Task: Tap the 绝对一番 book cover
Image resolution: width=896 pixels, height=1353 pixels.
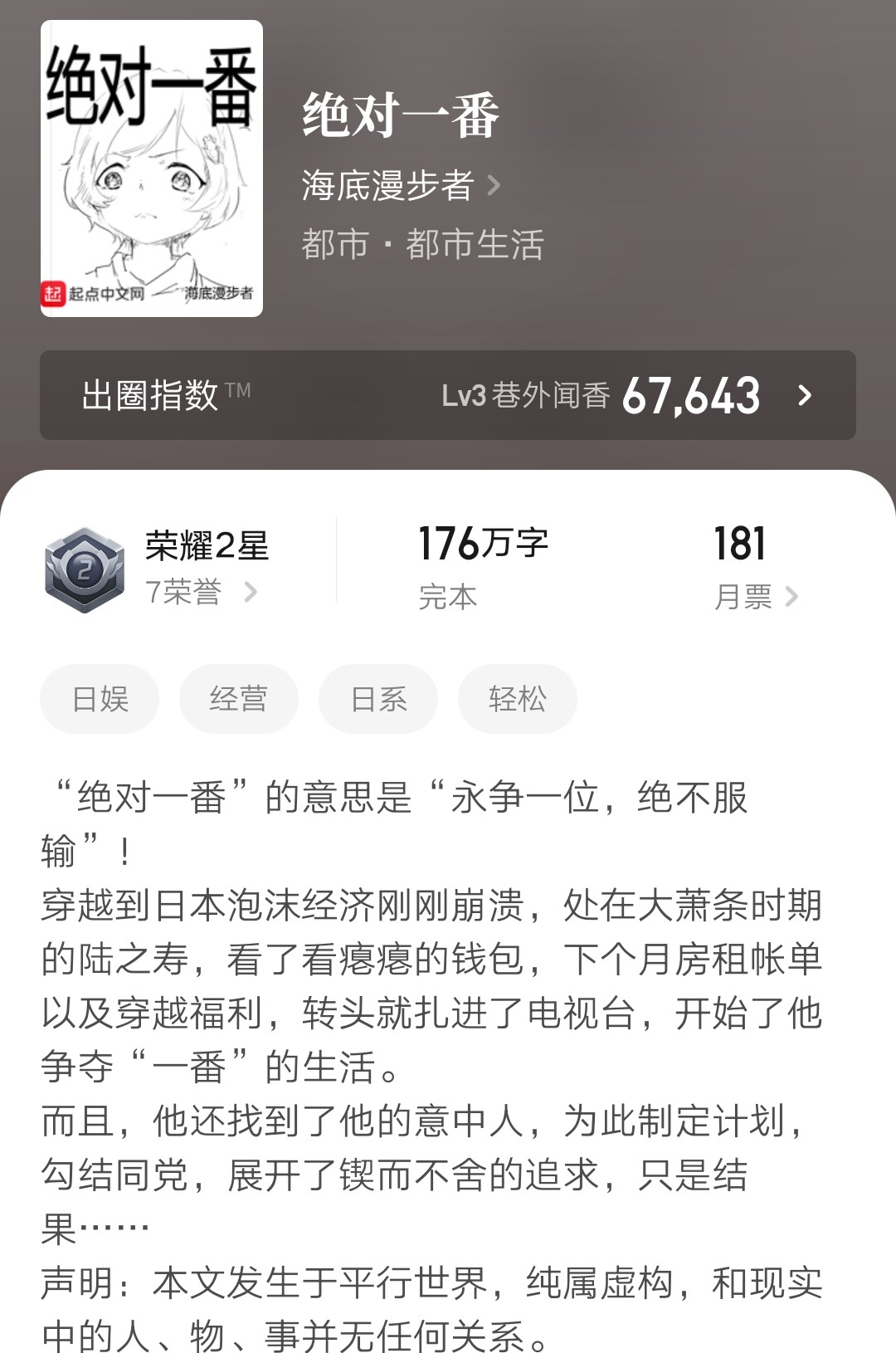Action: pos(152,169)
